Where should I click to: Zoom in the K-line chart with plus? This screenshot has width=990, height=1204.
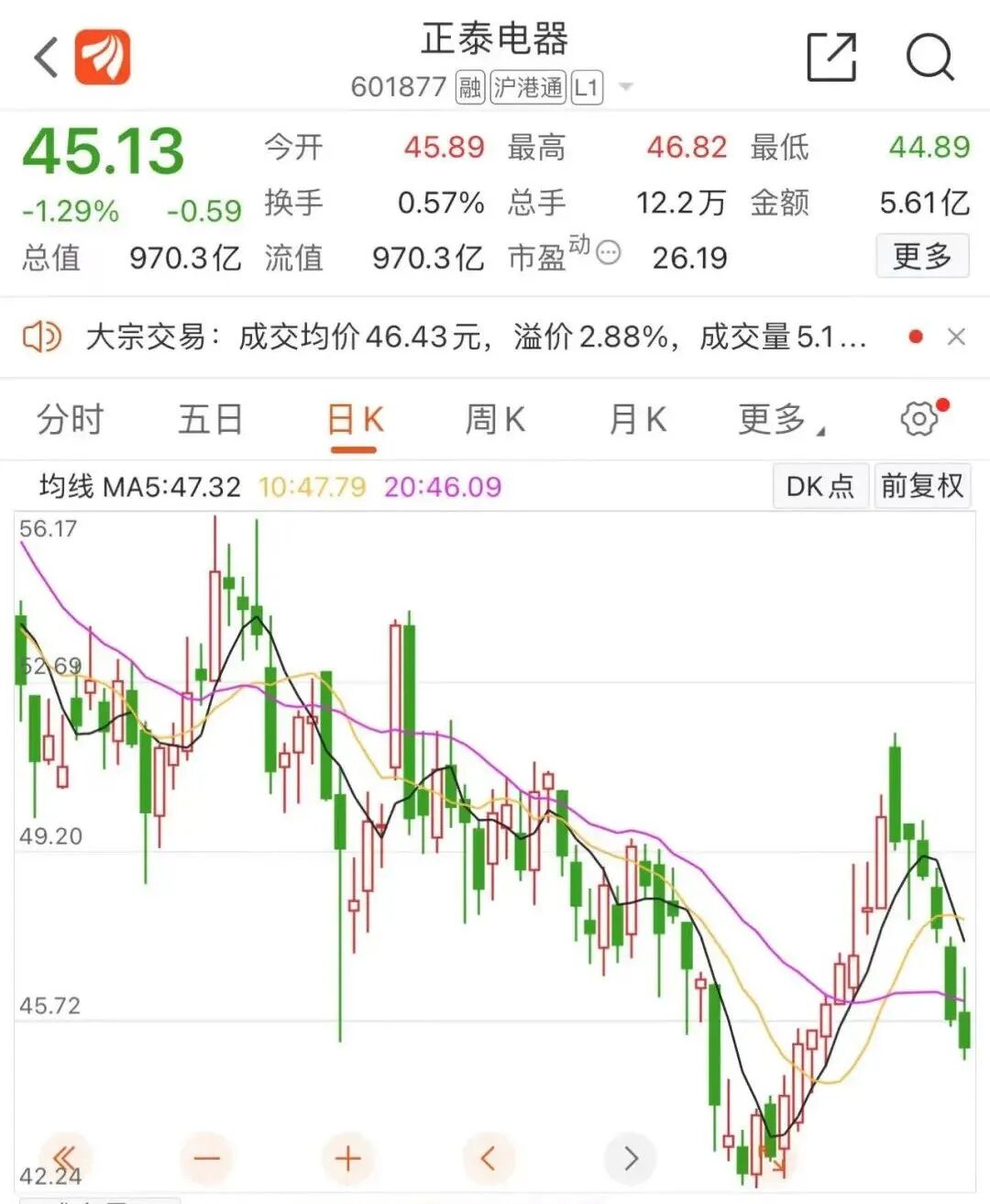point(347,1158)
